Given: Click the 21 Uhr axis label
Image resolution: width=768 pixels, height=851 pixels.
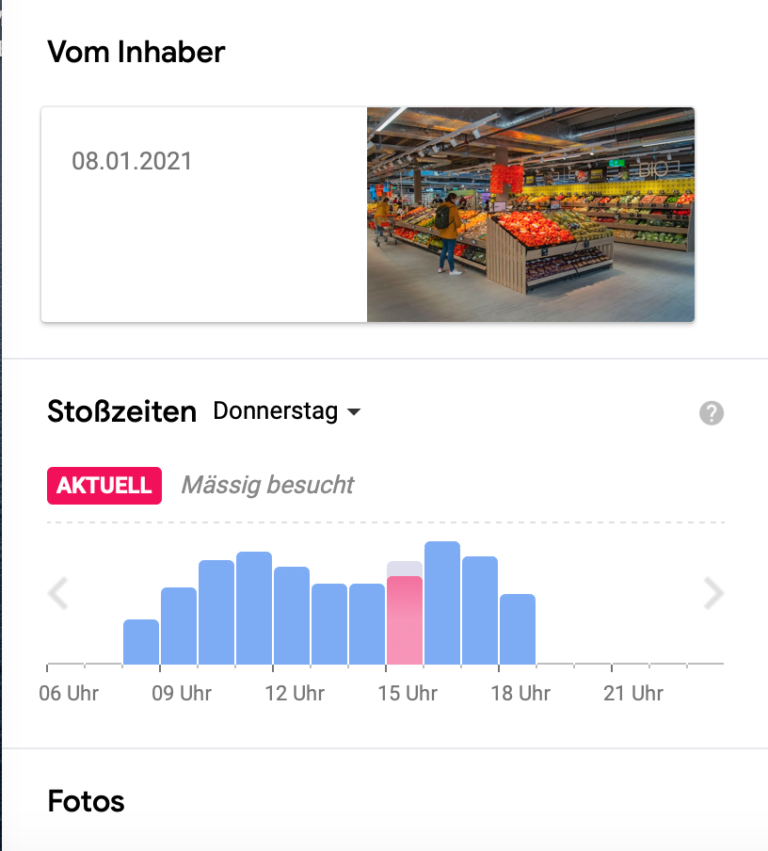Looking at the screenshot, I should pyautogui.click(x=633, y=692).
